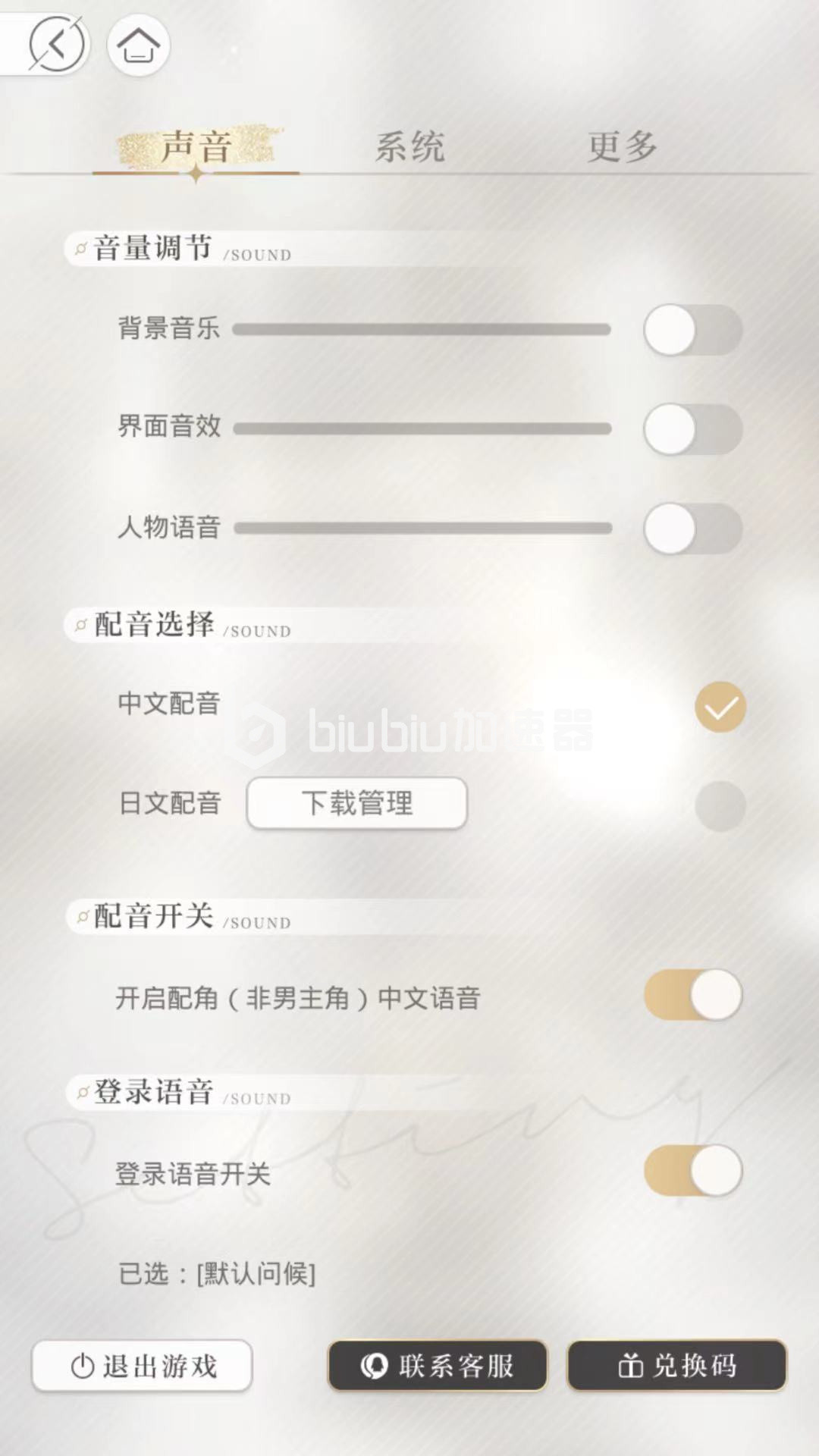Select 日文配音 voice option
Screen dimensions: 819x1456
(720, 805)
